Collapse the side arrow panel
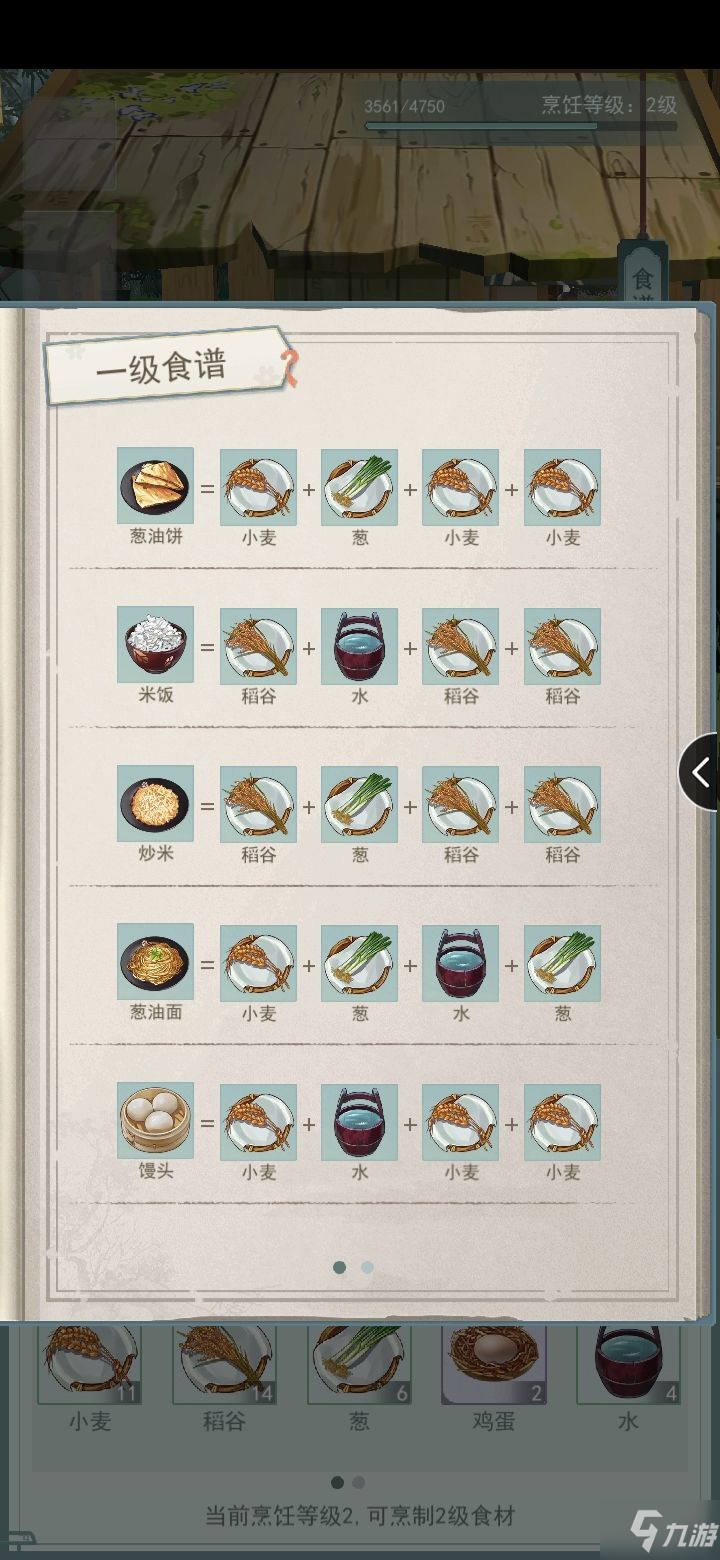This screenshot has width=720, height=1560. [x=701, y=772]
